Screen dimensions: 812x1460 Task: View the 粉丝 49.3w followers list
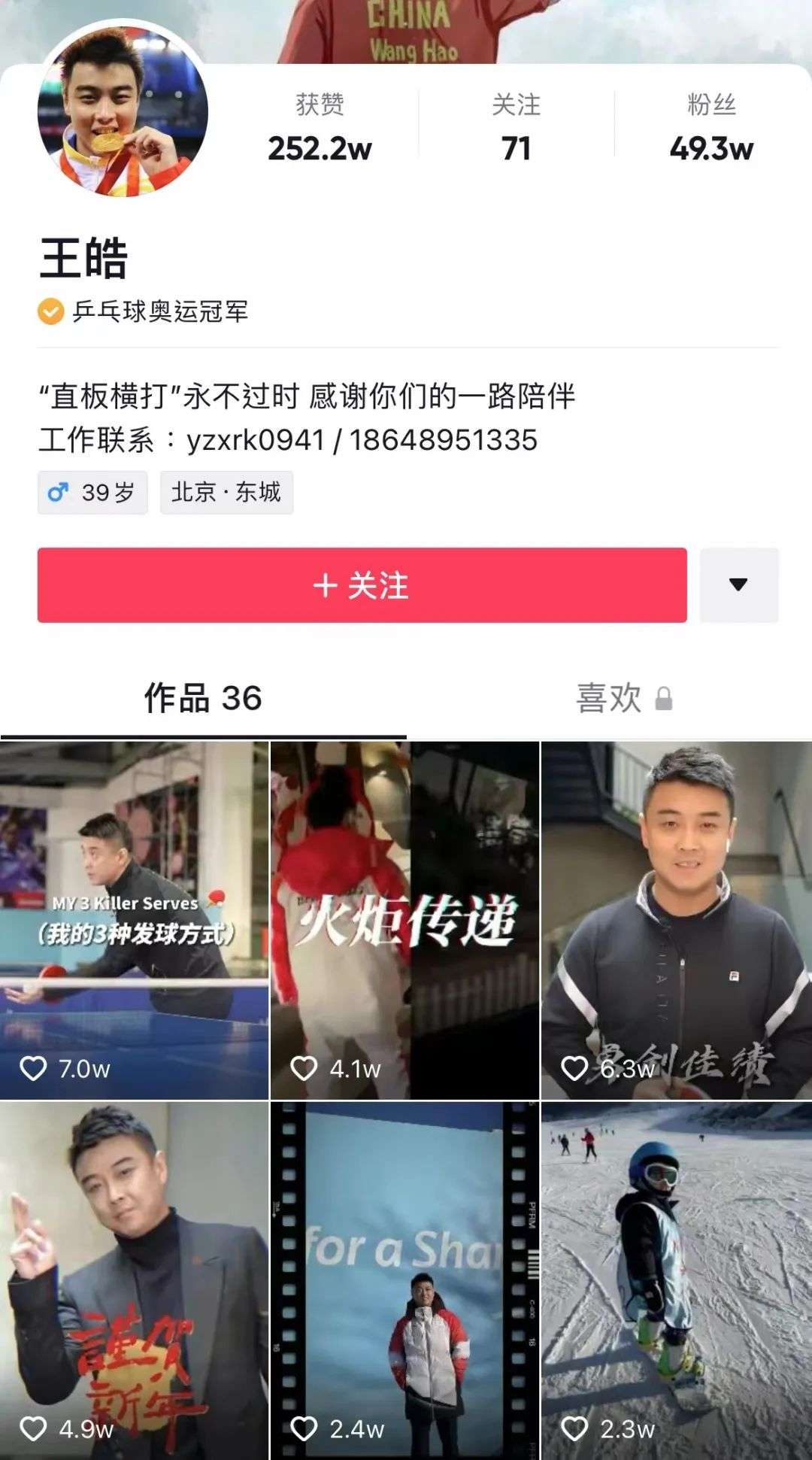710,128
